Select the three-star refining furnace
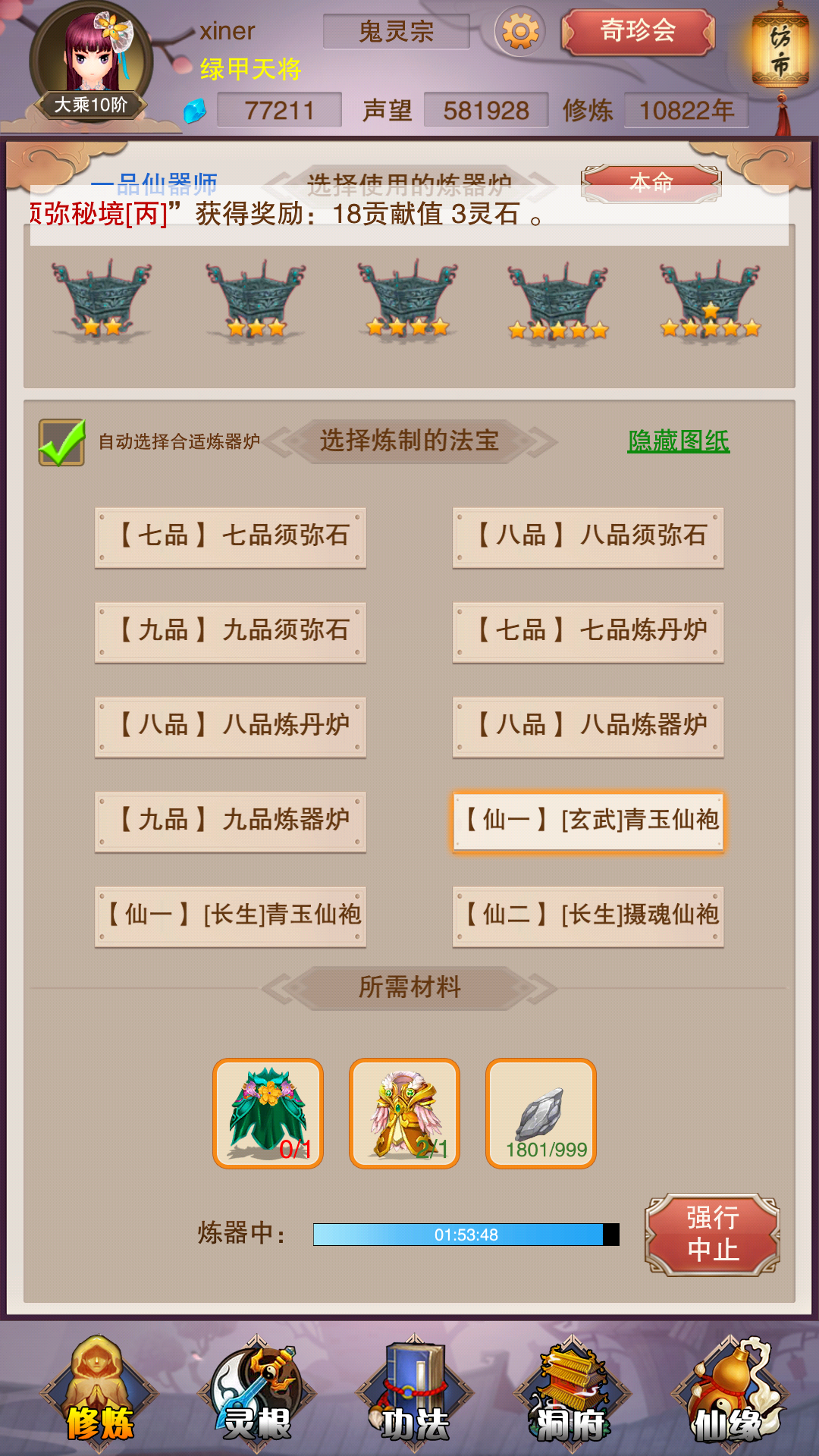This screenshot has height=1456, width=819. 253,300
